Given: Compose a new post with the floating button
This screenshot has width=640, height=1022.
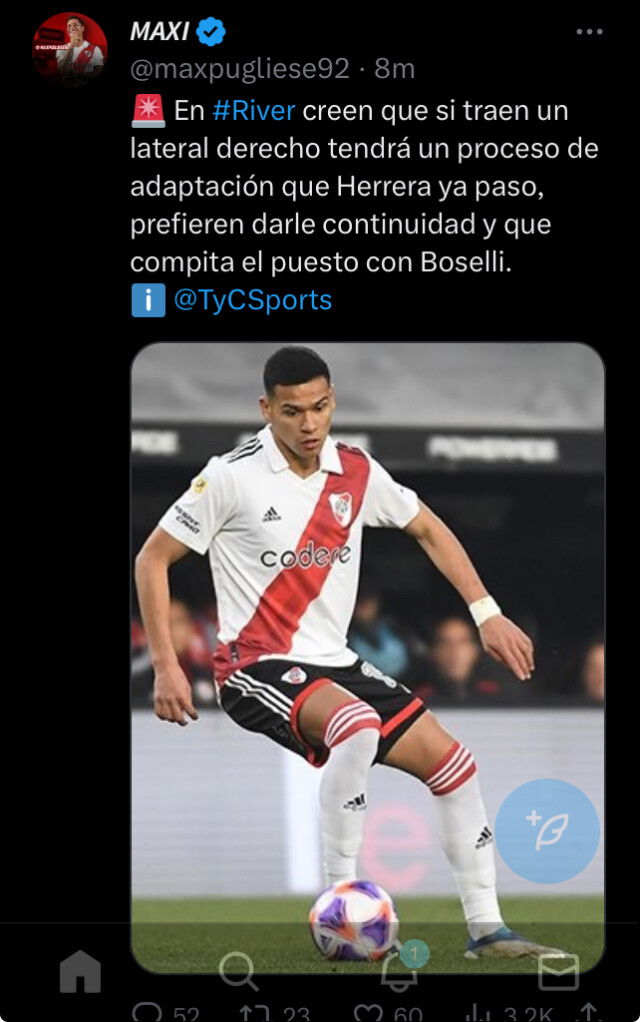Looking at the screenshot, I should coord(547,830).
